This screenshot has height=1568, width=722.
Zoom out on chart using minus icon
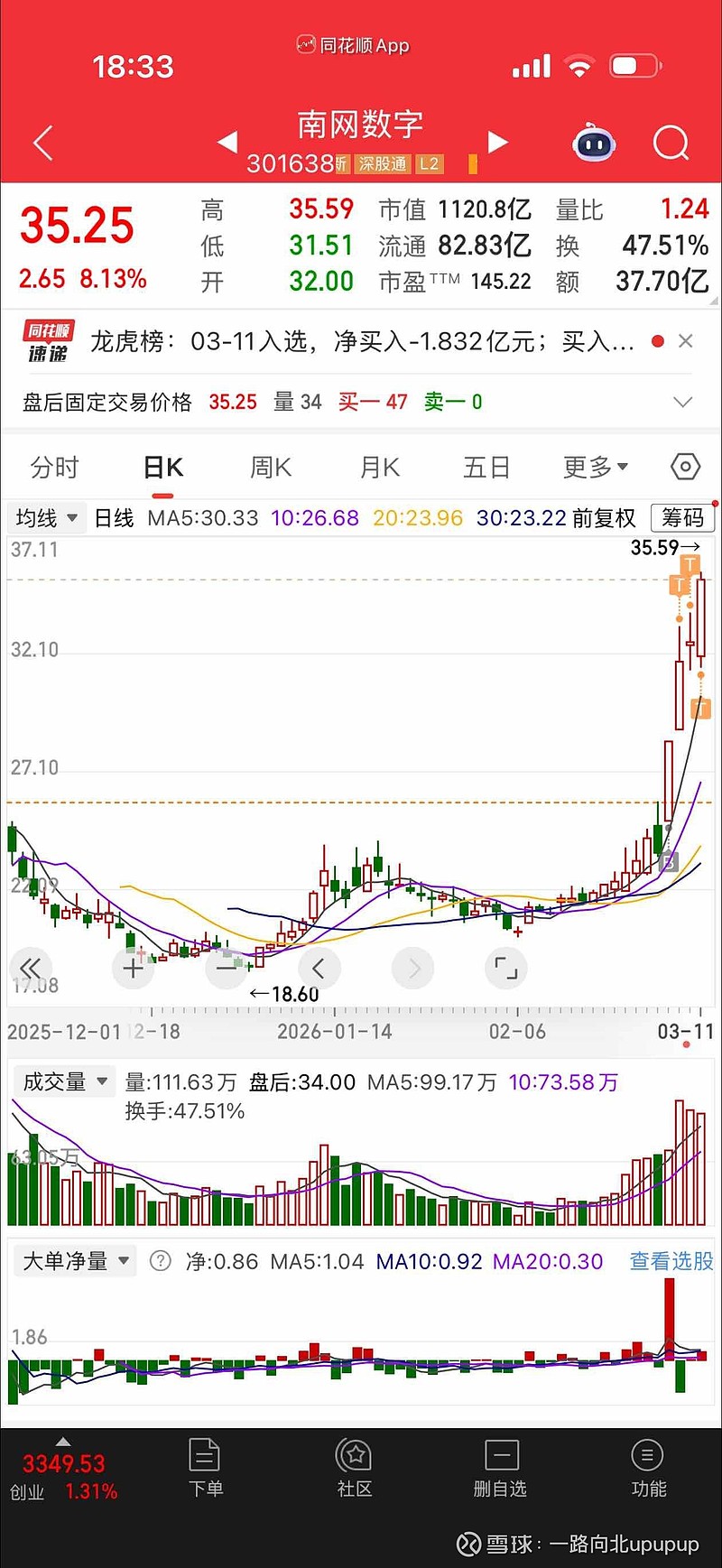coord(226,968)
